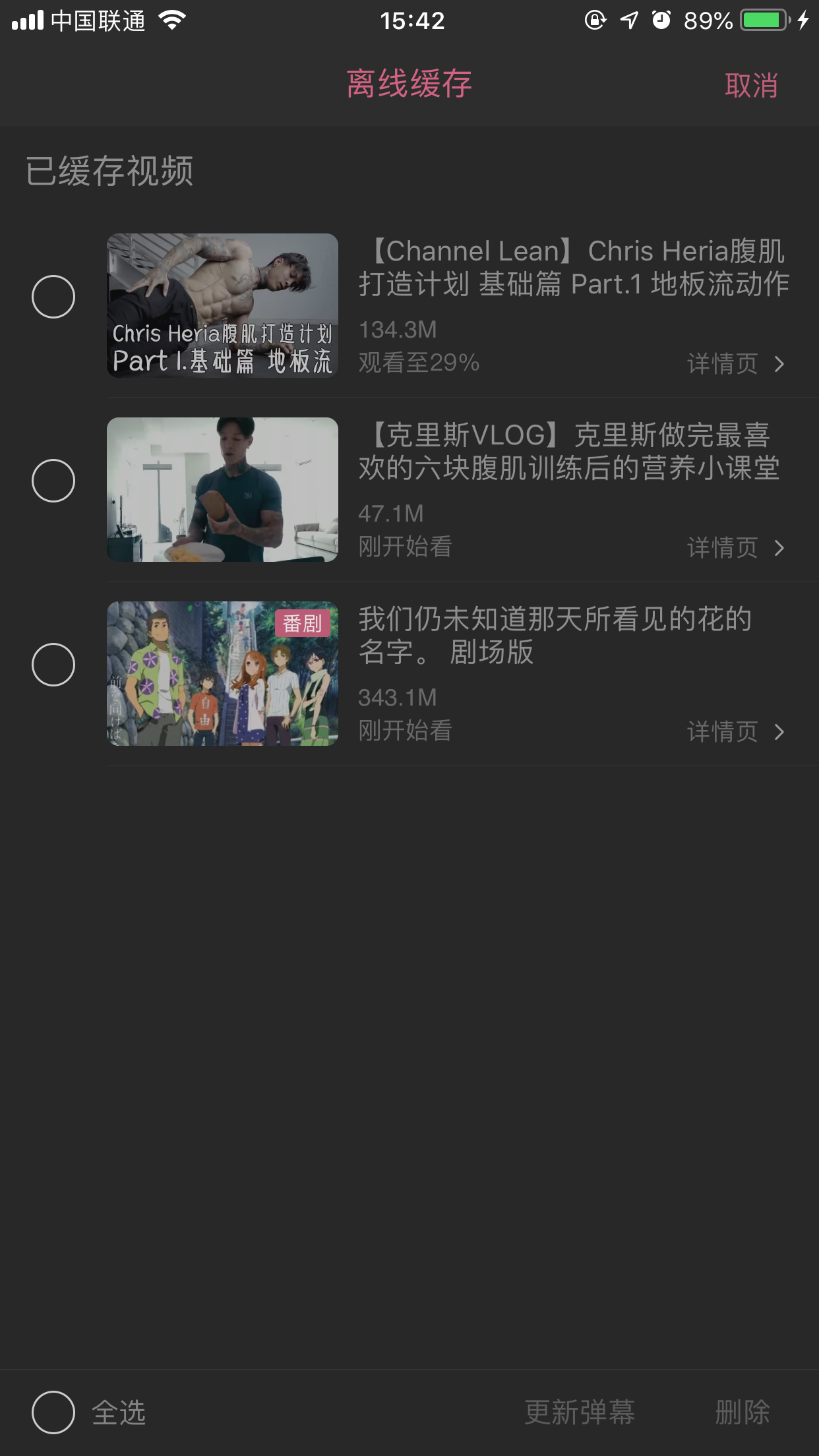Select the 剧场版 anime video checkbox
The height and width of the screenshot is (1456, 819).
pos(54,664)
